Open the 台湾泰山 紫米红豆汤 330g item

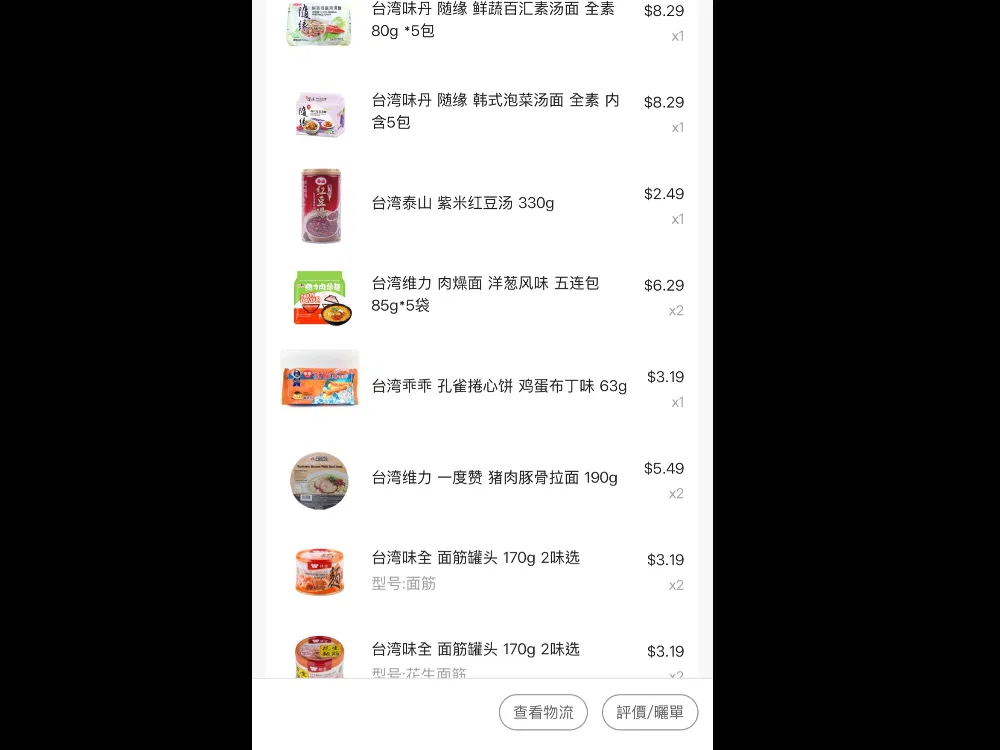tap(463, 203)
